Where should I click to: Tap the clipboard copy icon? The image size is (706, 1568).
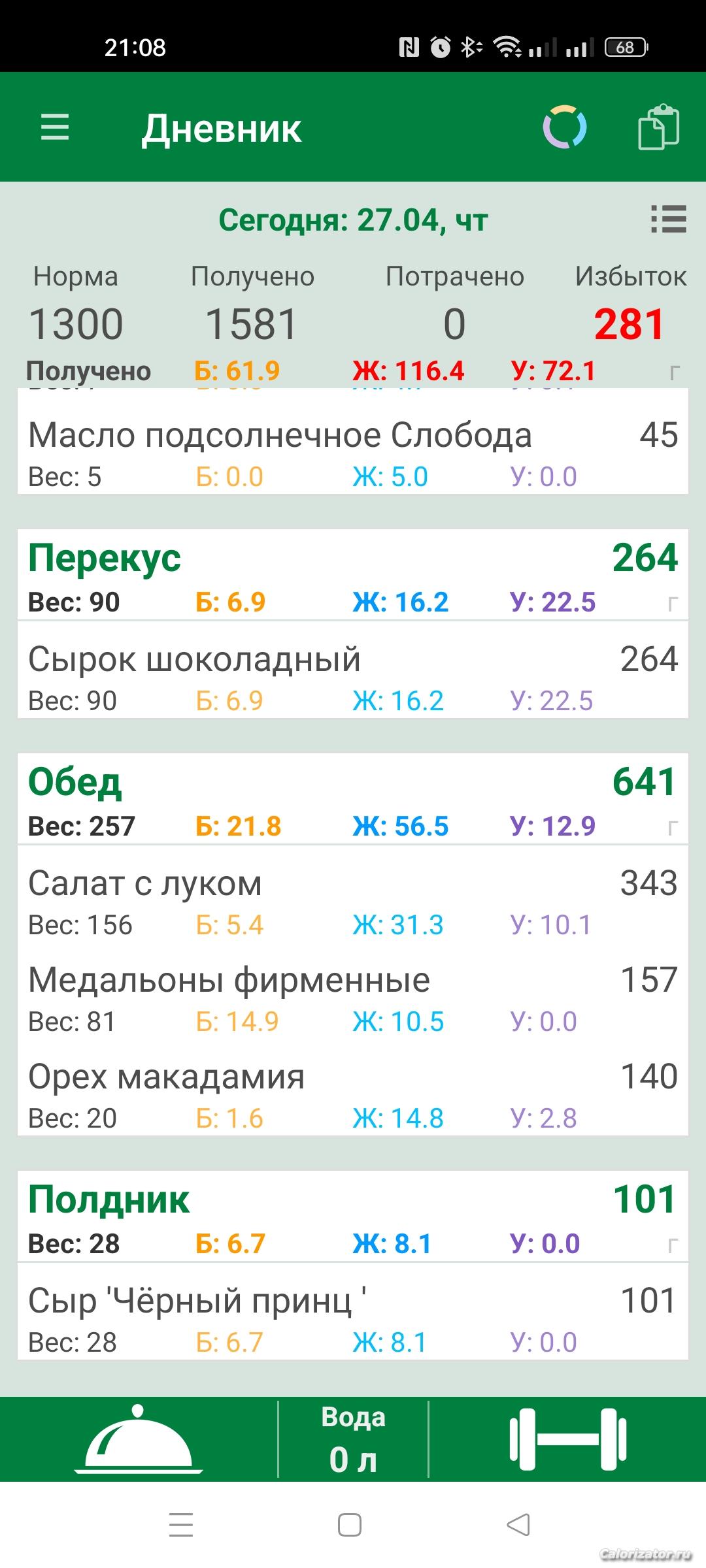[658, 127]
